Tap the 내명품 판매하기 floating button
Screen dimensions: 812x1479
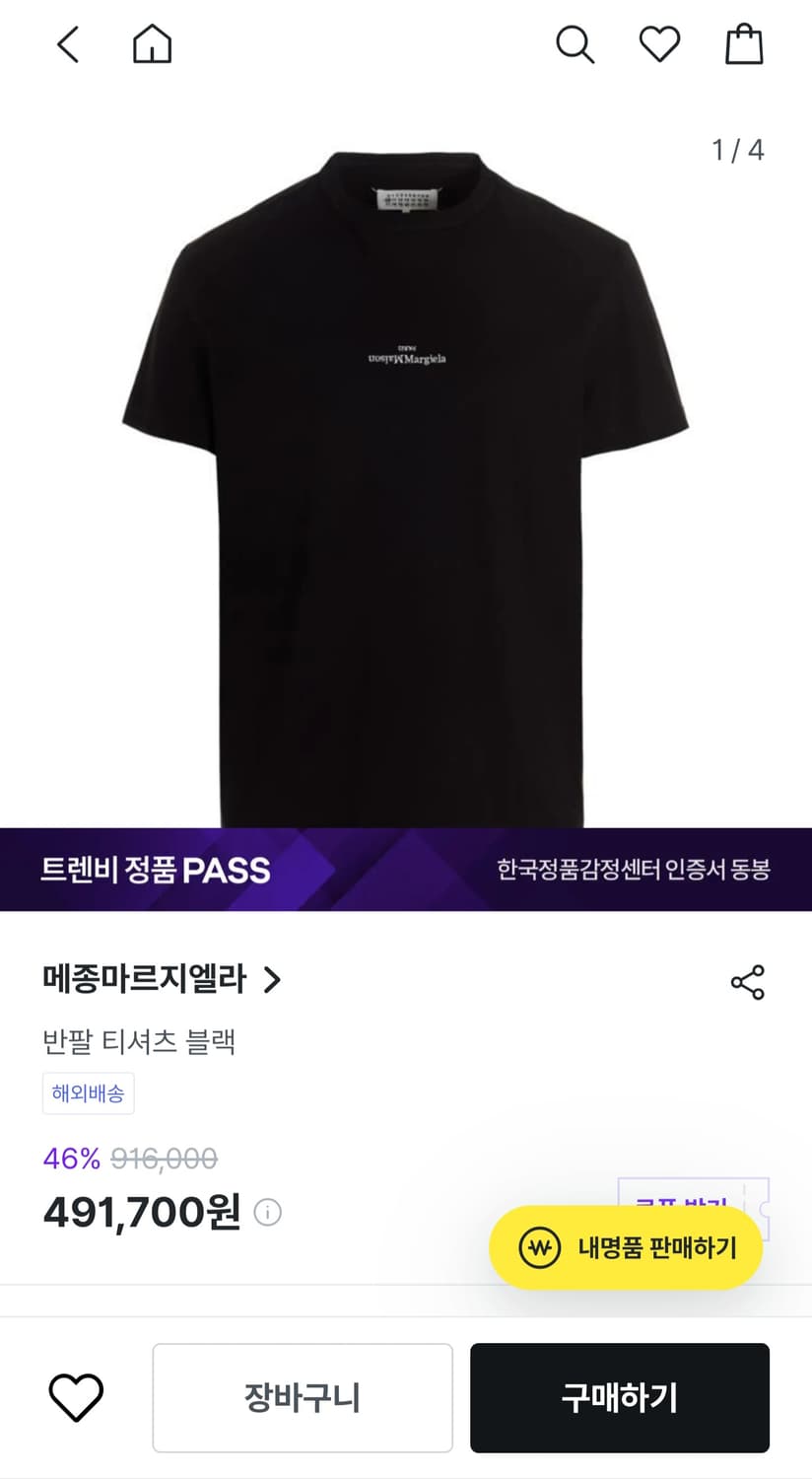(x=626, y=1247)
